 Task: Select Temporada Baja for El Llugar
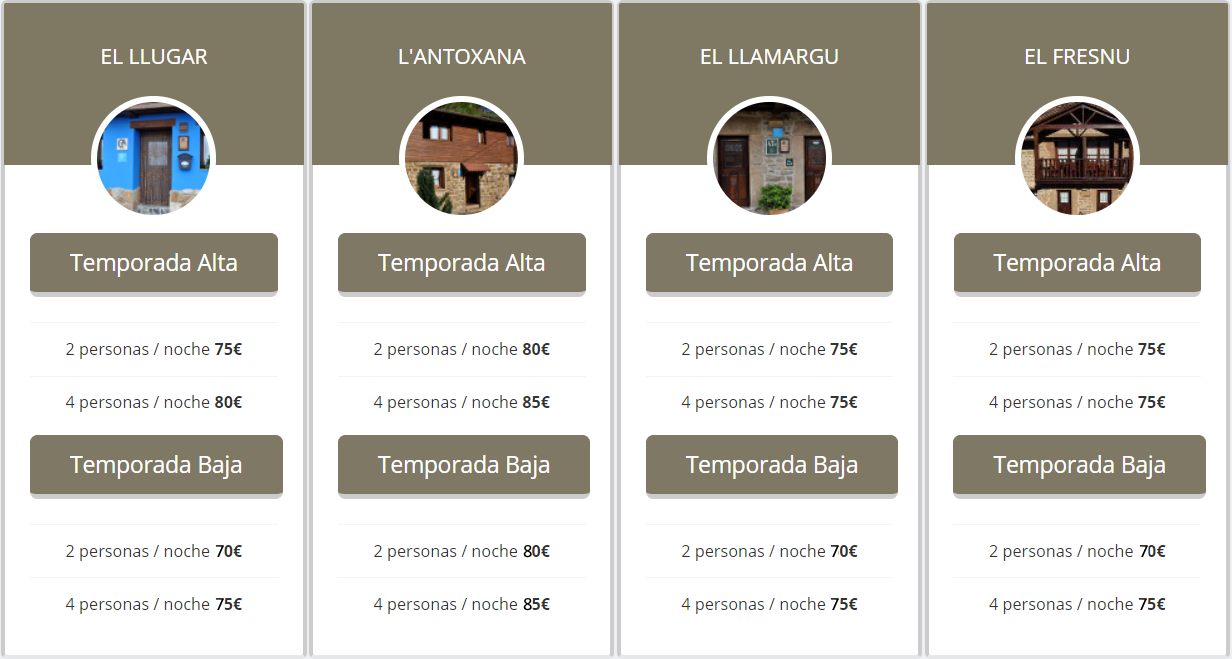pyautogui.click(x=156, y=465)
